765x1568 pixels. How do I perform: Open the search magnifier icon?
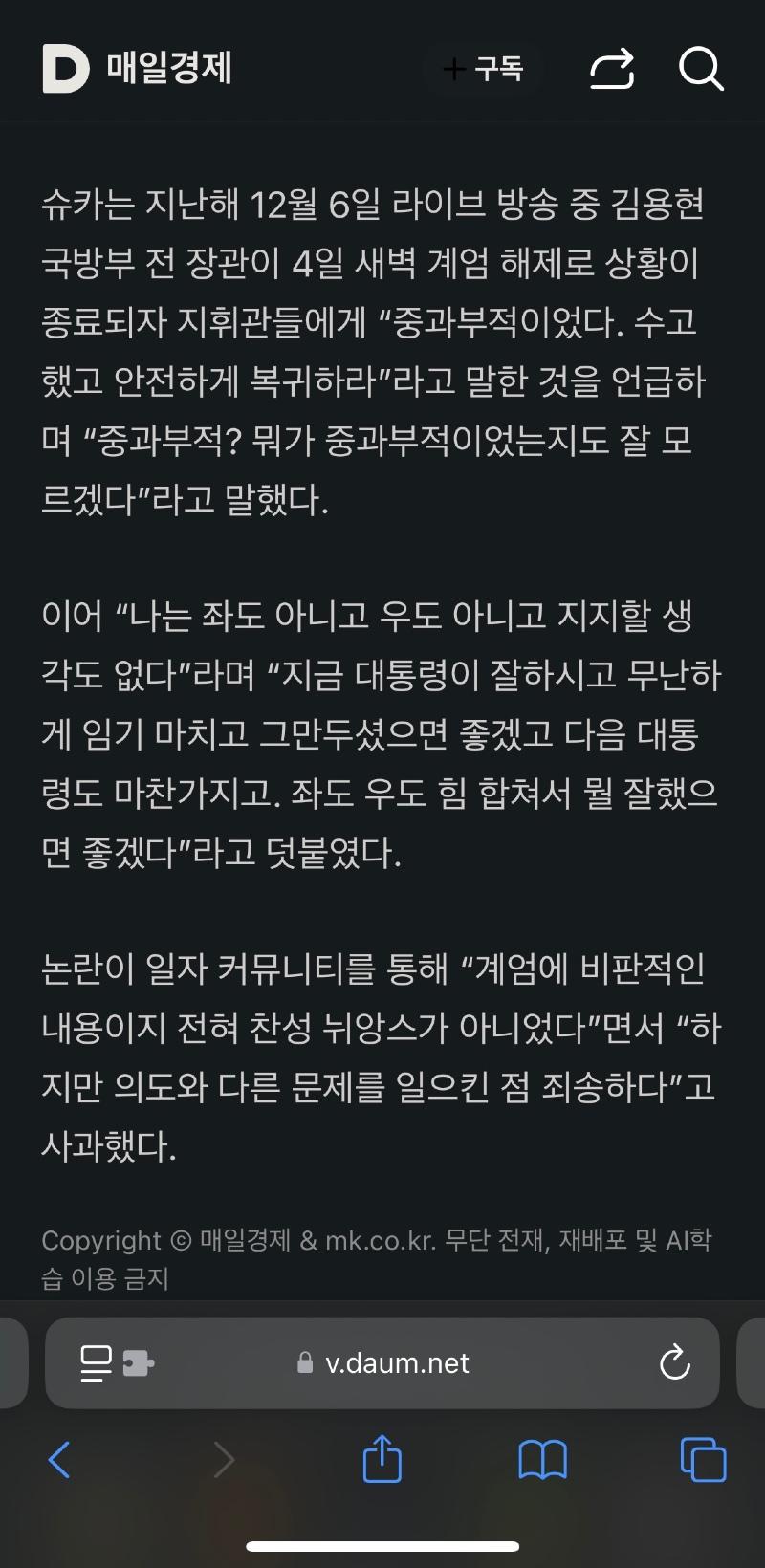coord(701,69)
